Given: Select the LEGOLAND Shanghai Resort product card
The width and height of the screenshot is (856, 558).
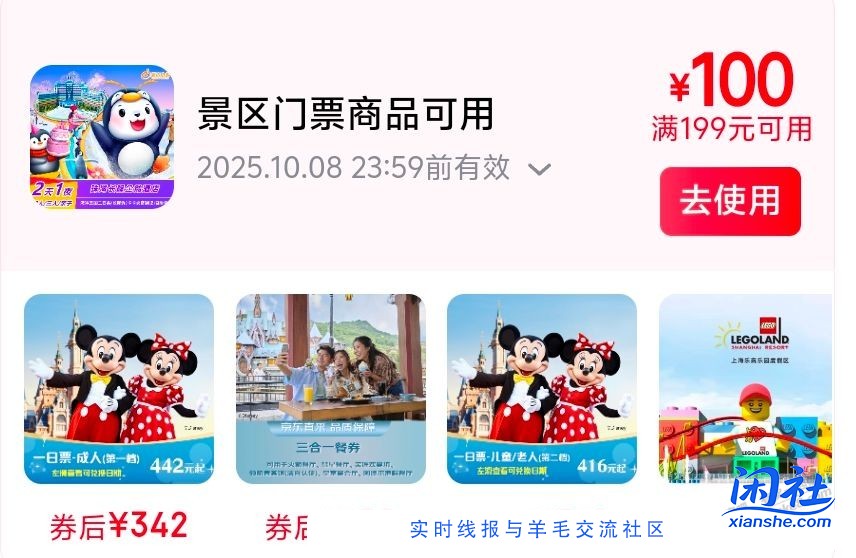Looking at the screenshot, I should (745, 389).
